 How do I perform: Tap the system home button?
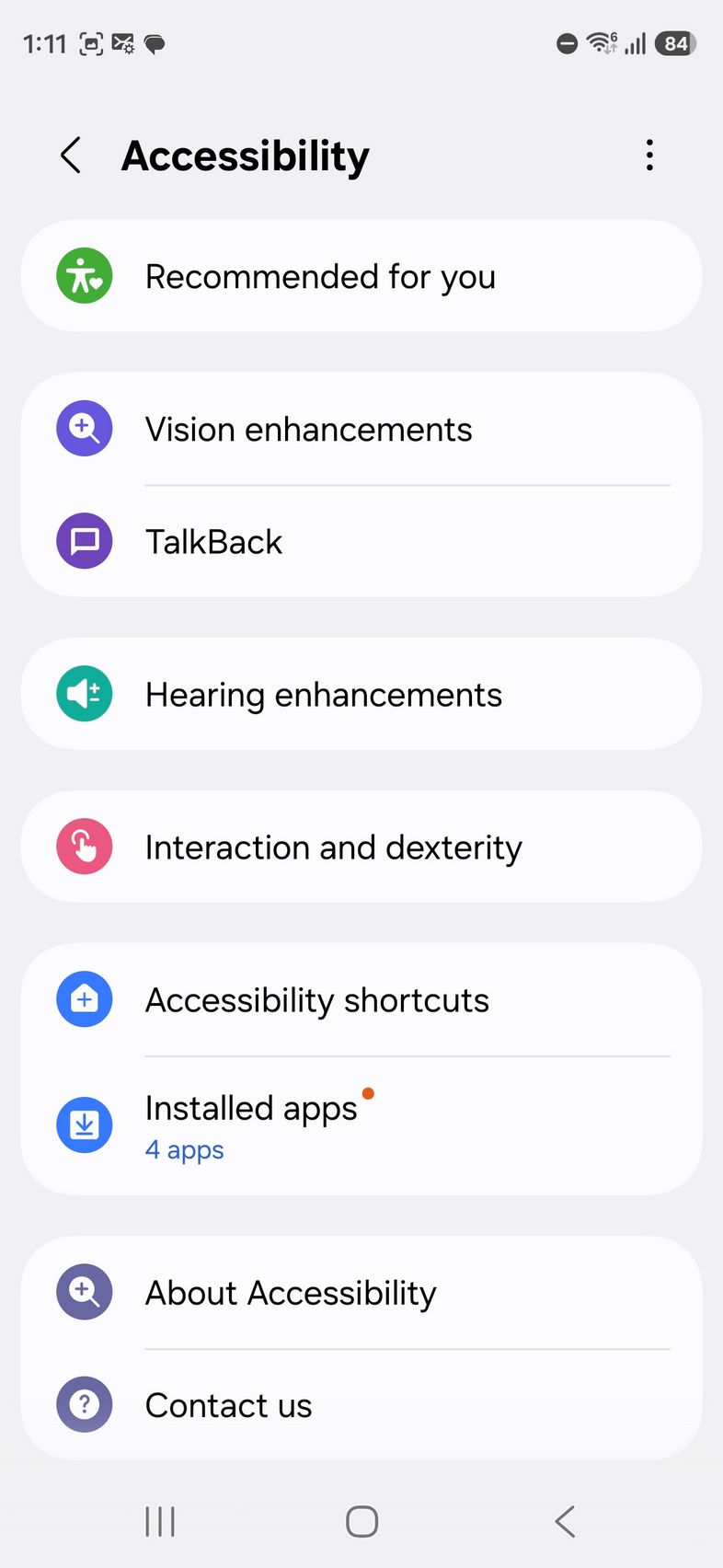[x=361, y=1521]
